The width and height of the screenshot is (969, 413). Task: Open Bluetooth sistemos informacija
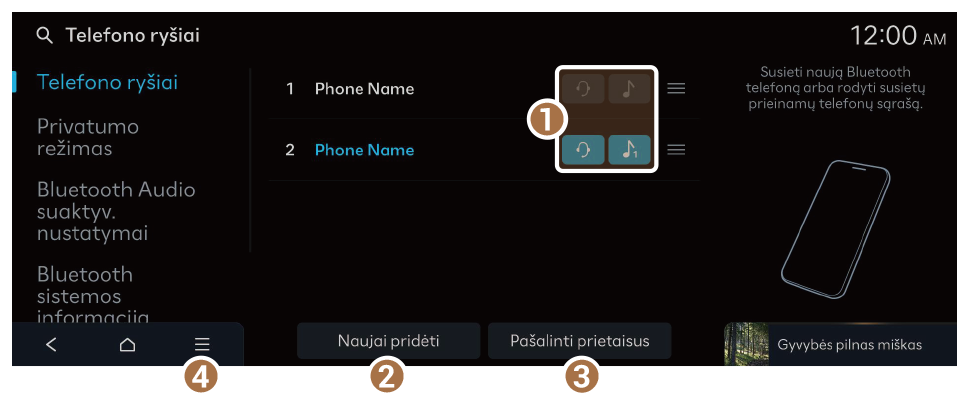tap(93, 295)
